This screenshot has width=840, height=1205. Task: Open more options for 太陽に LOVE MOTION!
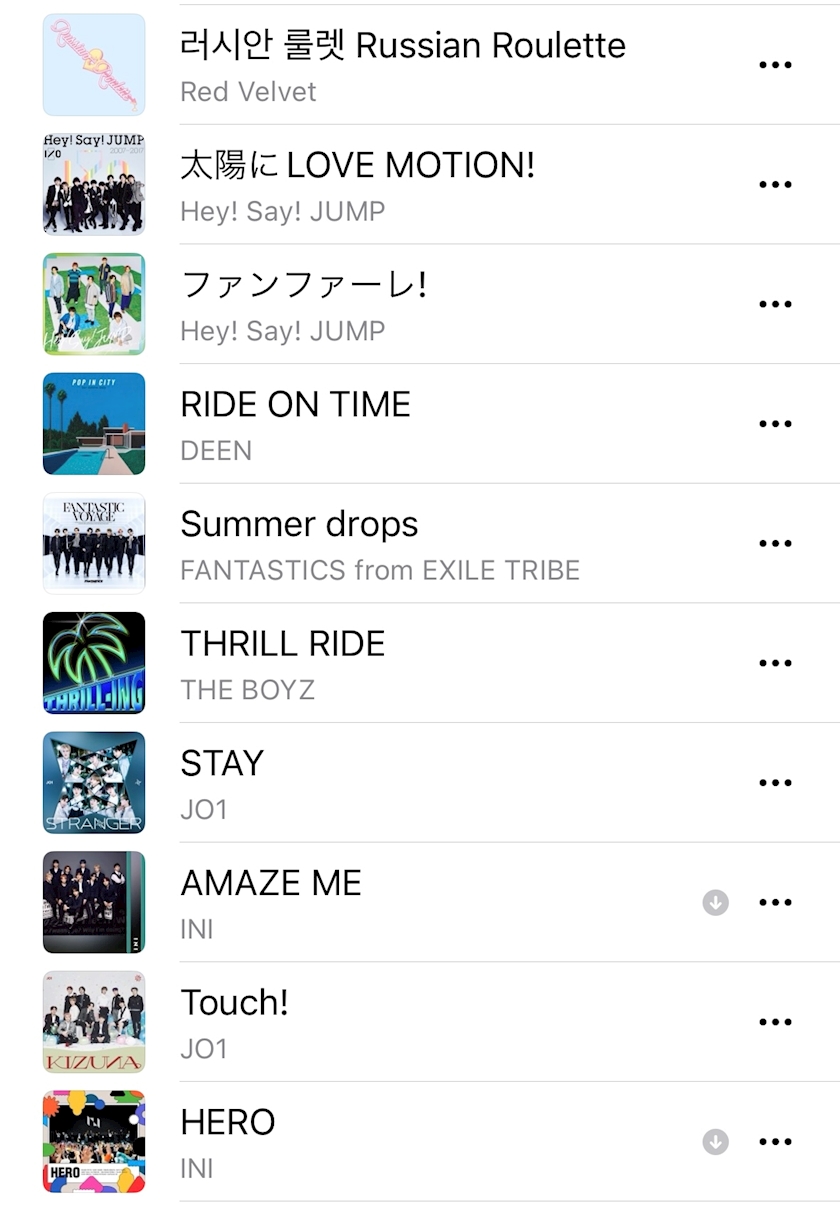(x=775, y=185)
